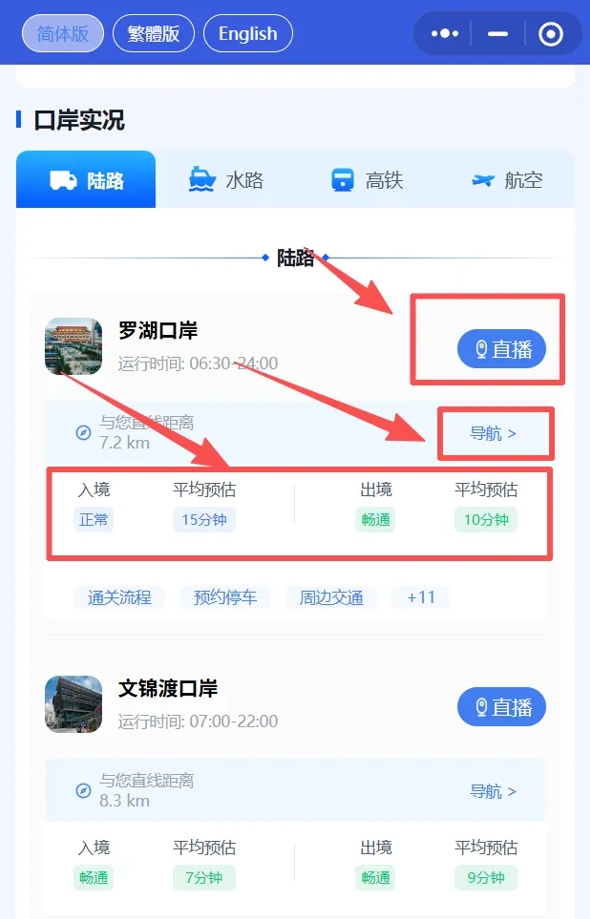Open 导航 for 罗湖口岸
This screenshot has width=590, height=919.
493,434
